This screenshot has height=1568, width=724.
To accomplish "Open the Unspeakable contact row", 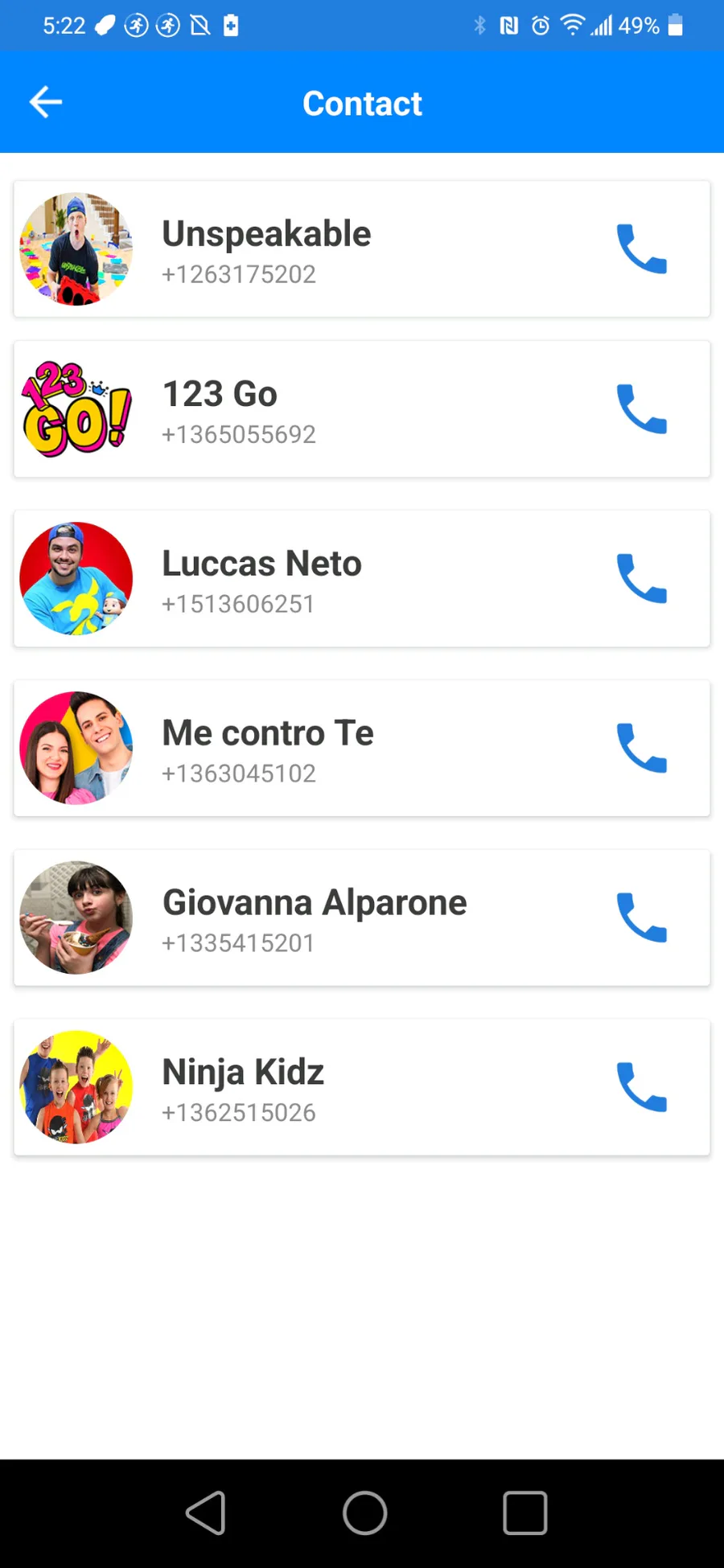I will click(x=322, y=249).
